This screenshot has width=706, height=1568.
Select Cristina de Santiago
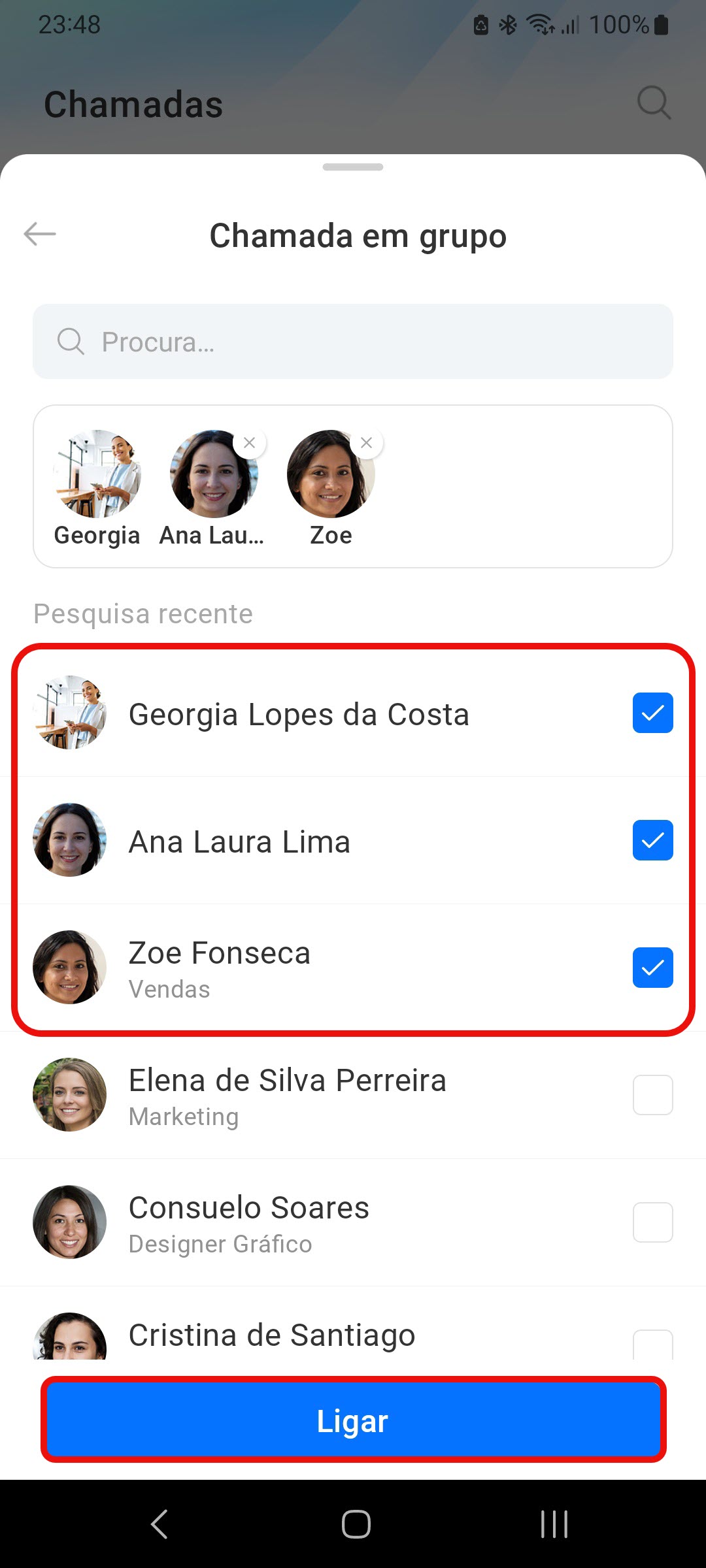652,1345
